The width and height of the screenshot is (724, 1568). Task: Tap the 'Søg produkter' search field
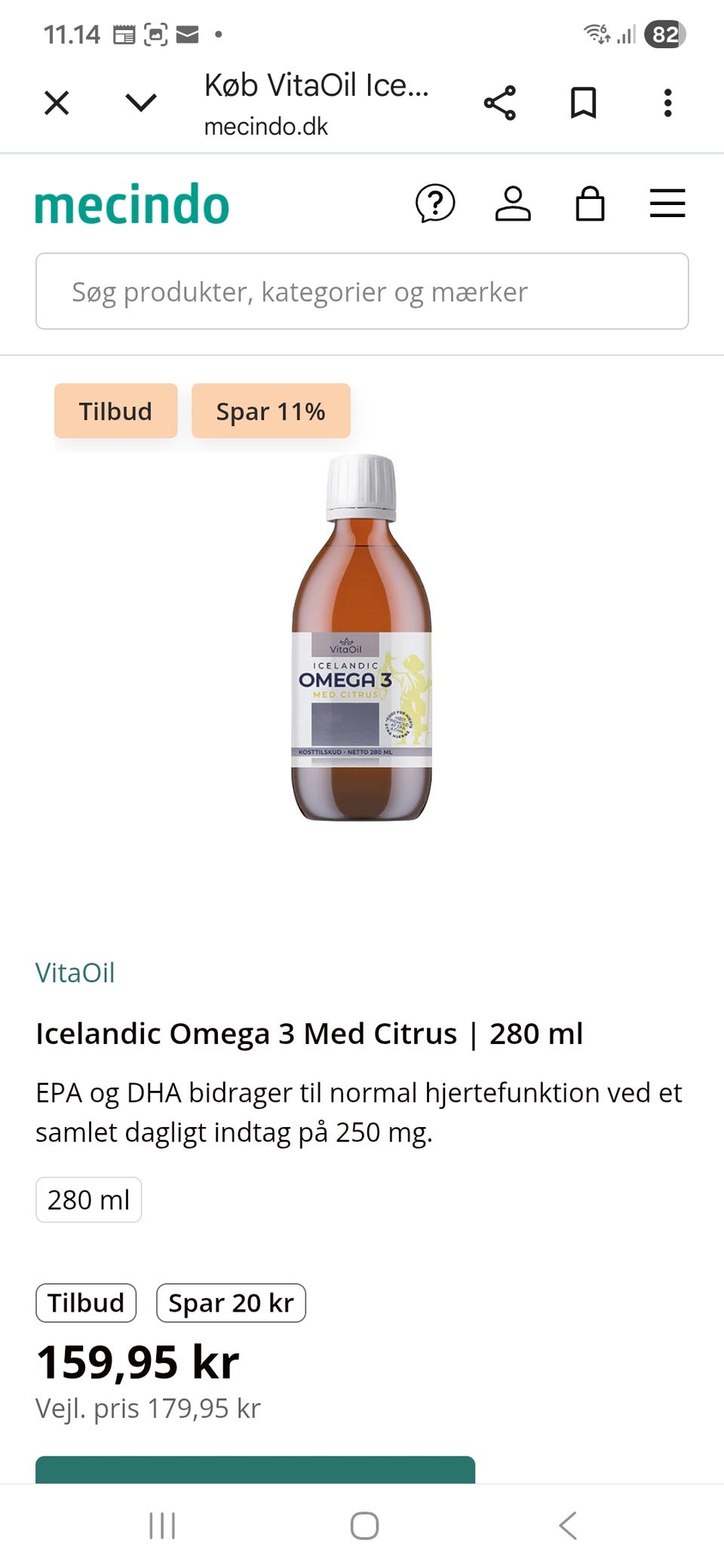pos(362,292)
